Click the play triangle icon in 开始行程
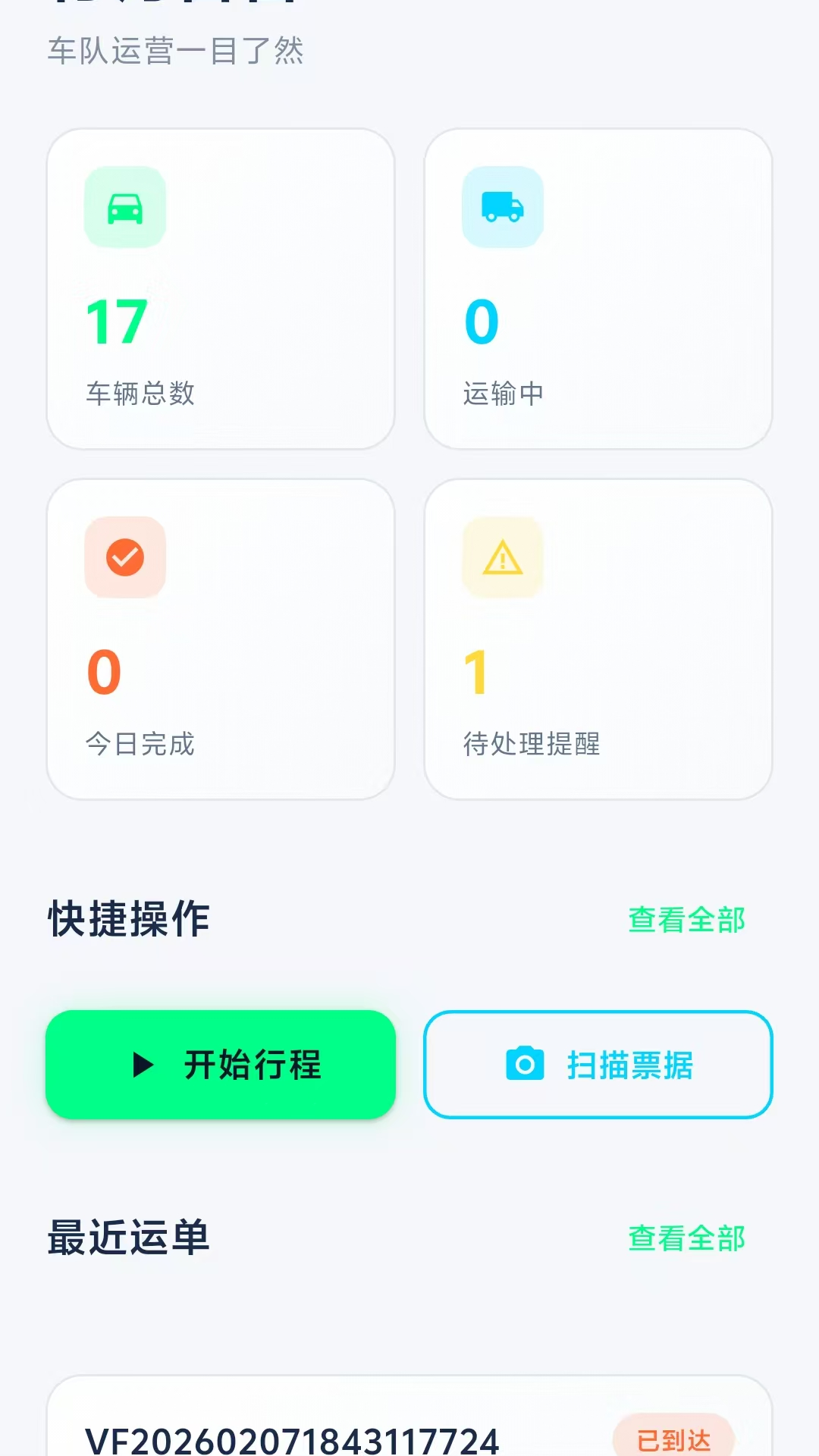The height and width of the screenshot is (1456, 819). [x=143, y=1065]
